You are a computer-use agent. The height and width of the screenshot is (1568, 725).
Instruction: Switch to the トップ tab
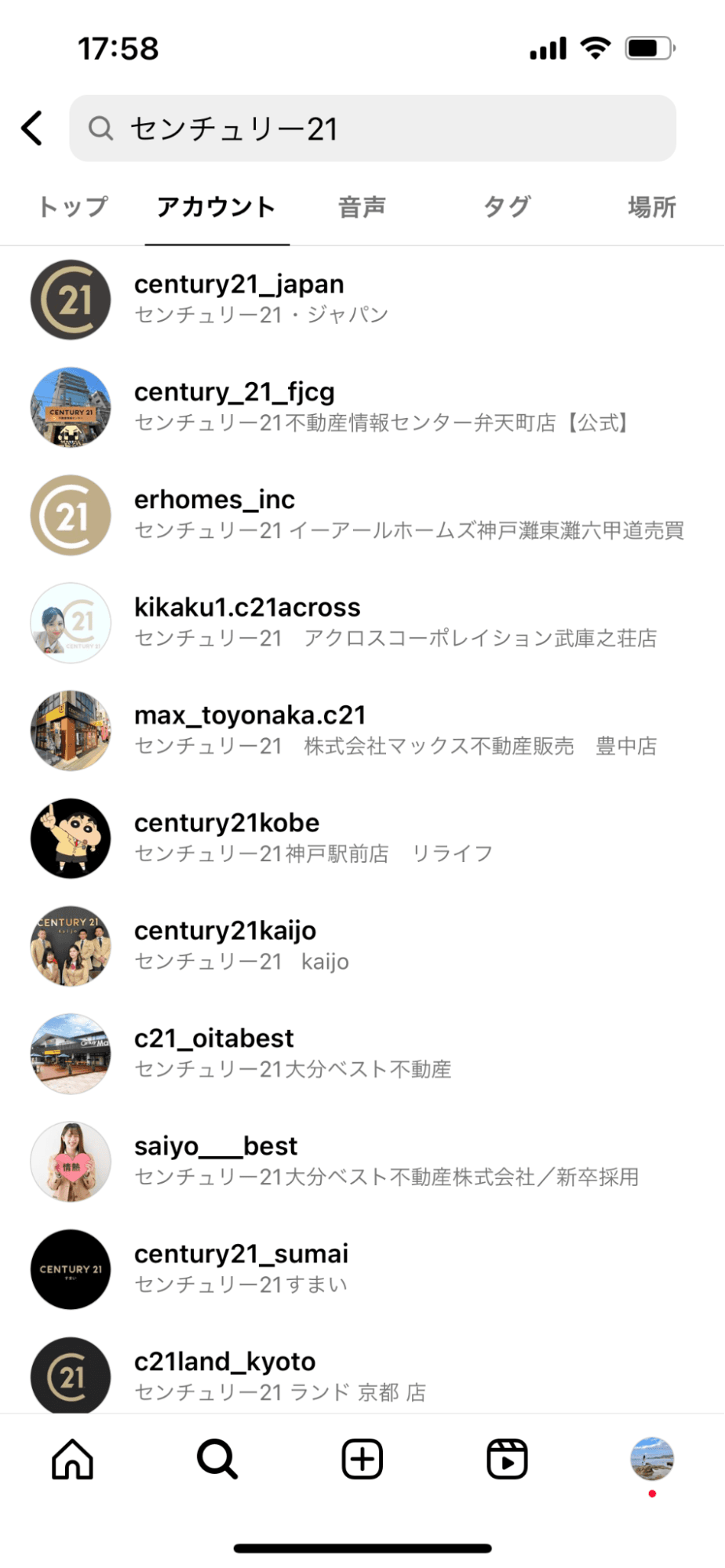(73, 207)
